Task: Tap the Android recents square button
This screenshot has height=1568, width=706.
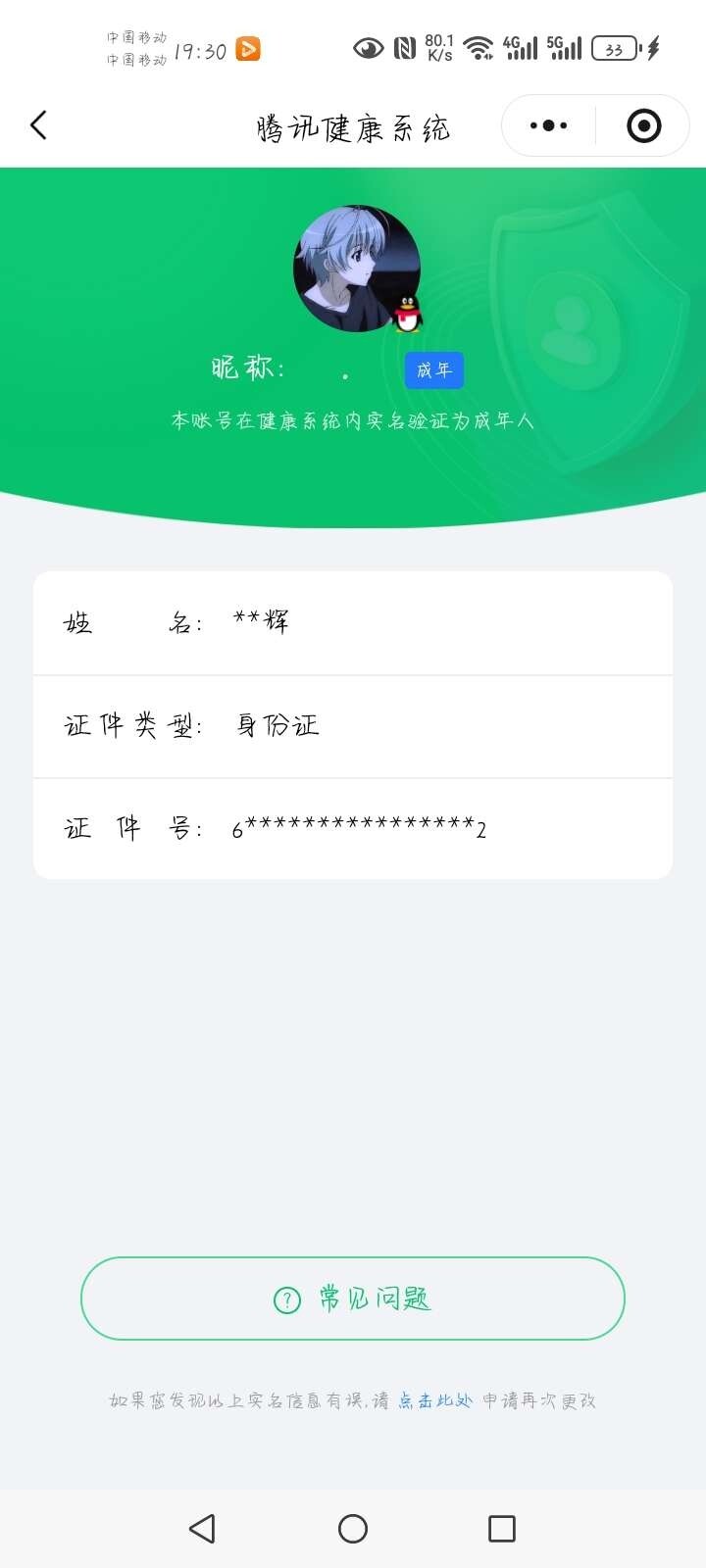Action: pos(501,1528)
